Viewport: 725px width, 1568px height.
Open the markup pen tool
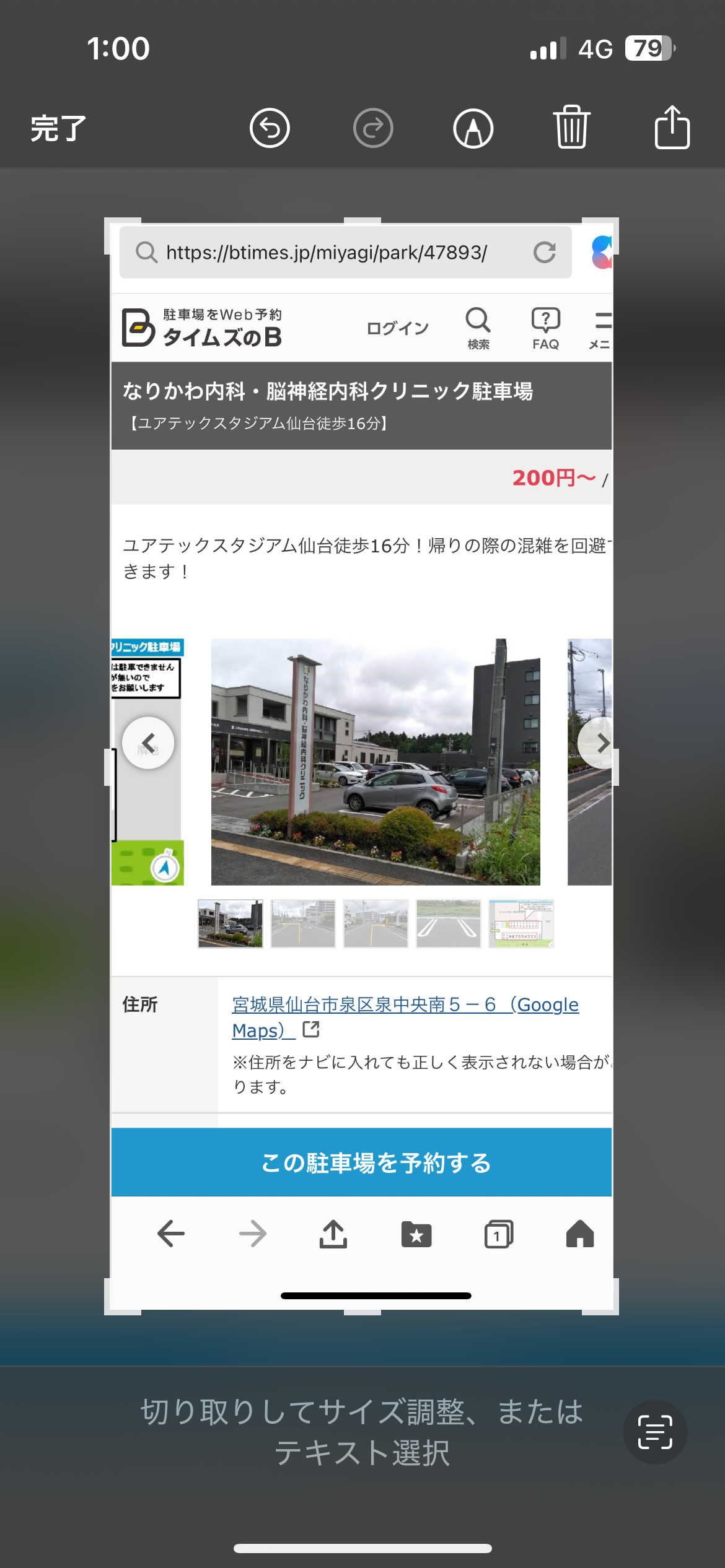coord(473,129)
